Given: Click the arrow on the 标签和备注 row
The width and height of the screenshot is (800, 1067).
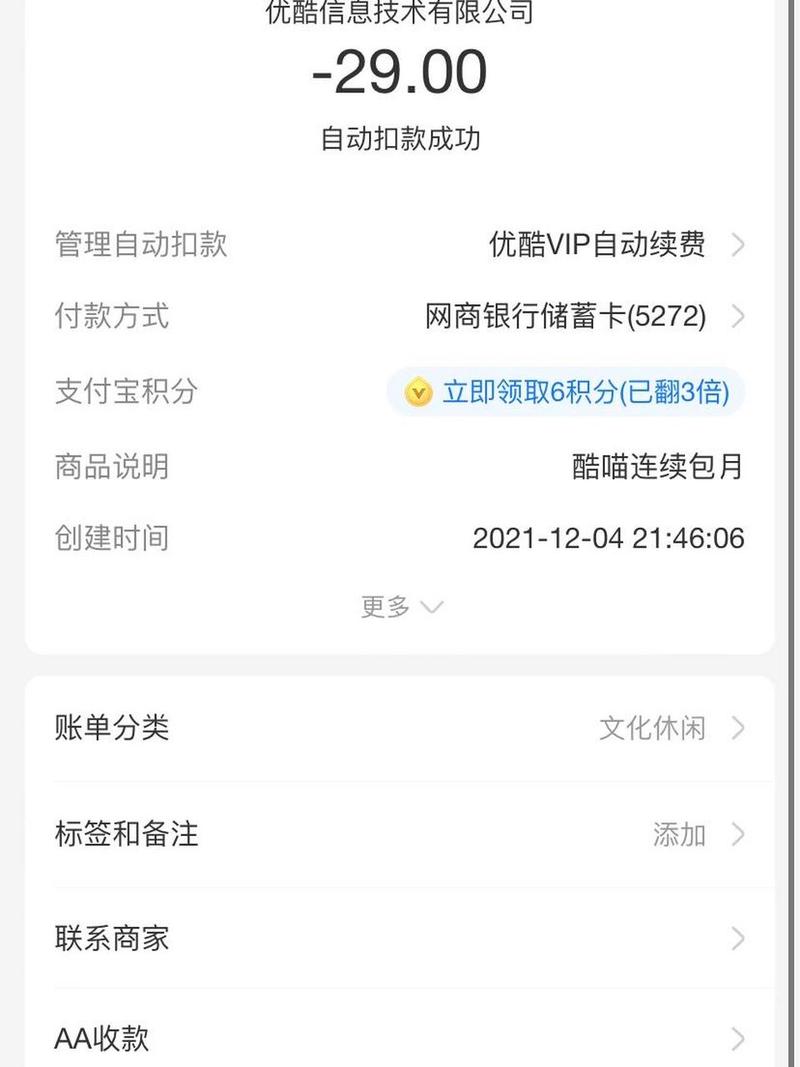Looking at the screenshot, I should (x=738, y=834).
